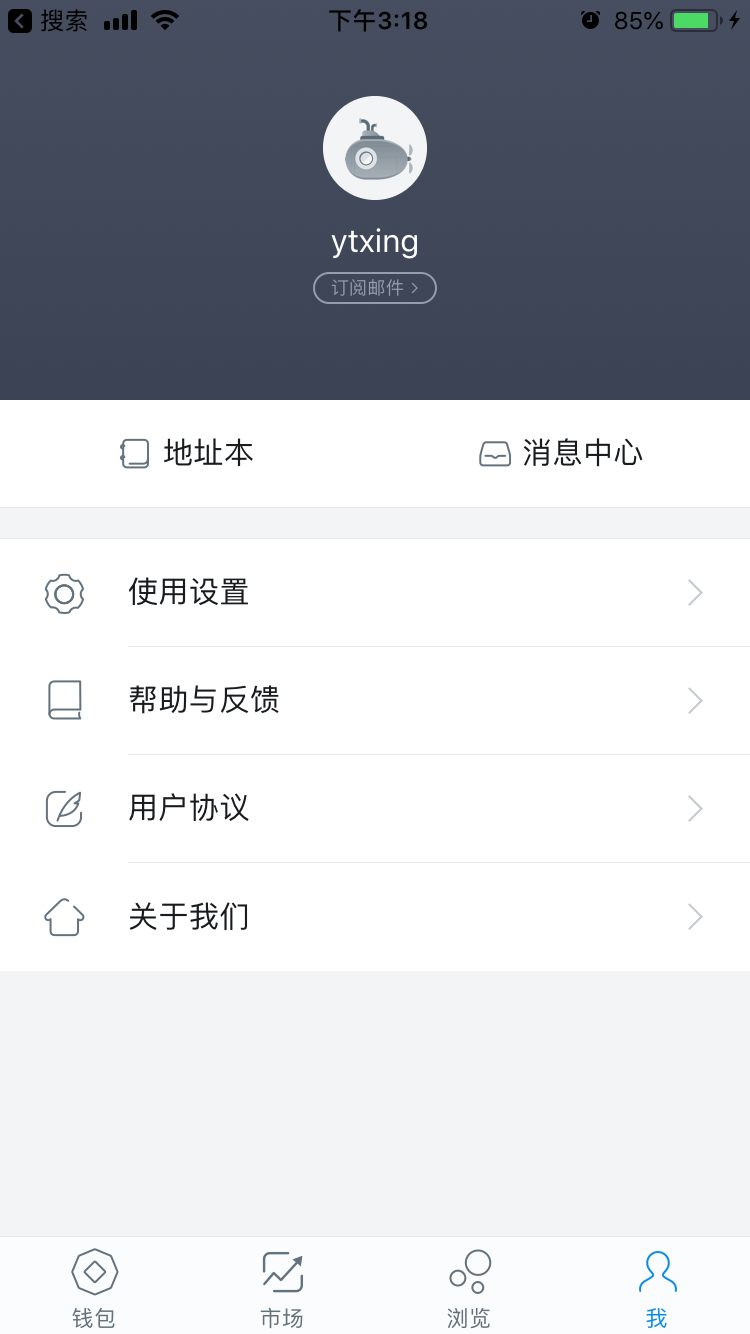
Task: Open the 市场 market chart icon
Action: coord(281,1272)
